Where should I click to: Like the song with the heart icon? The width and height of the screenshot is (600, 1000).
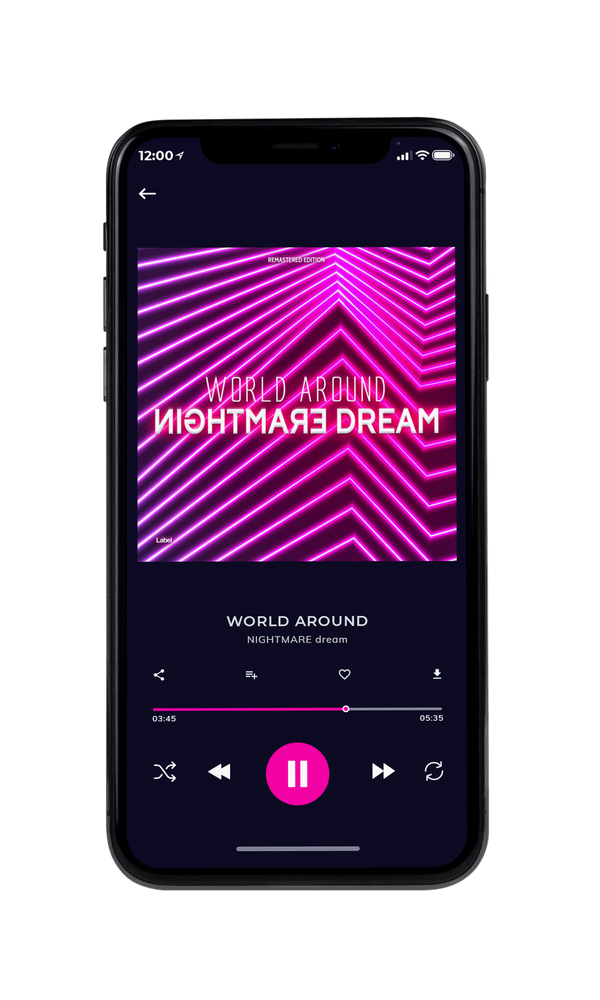point(344,674)
